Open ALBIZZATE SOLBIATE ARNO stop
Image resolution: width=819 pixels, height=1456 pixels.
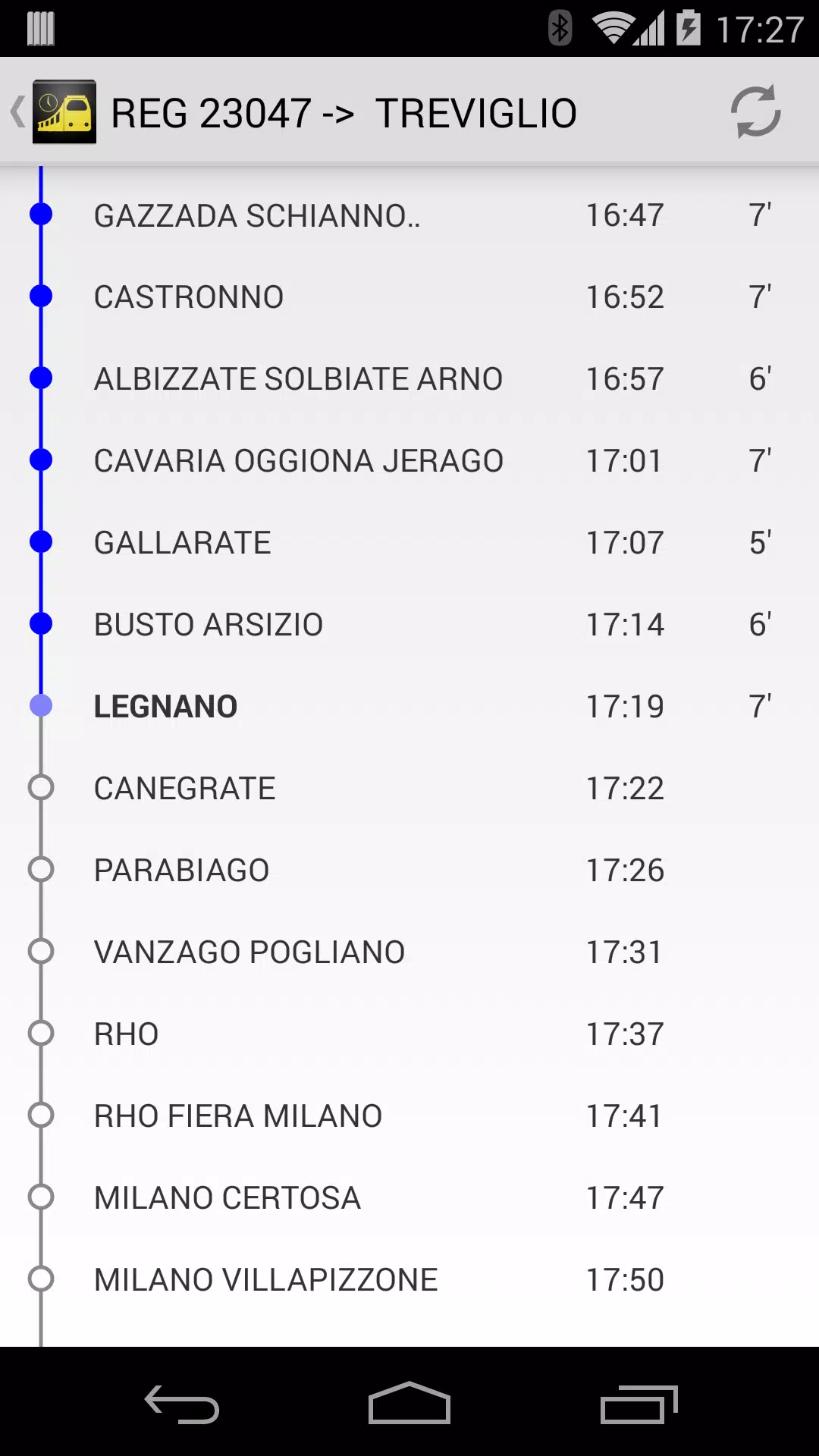click(409, 379)
